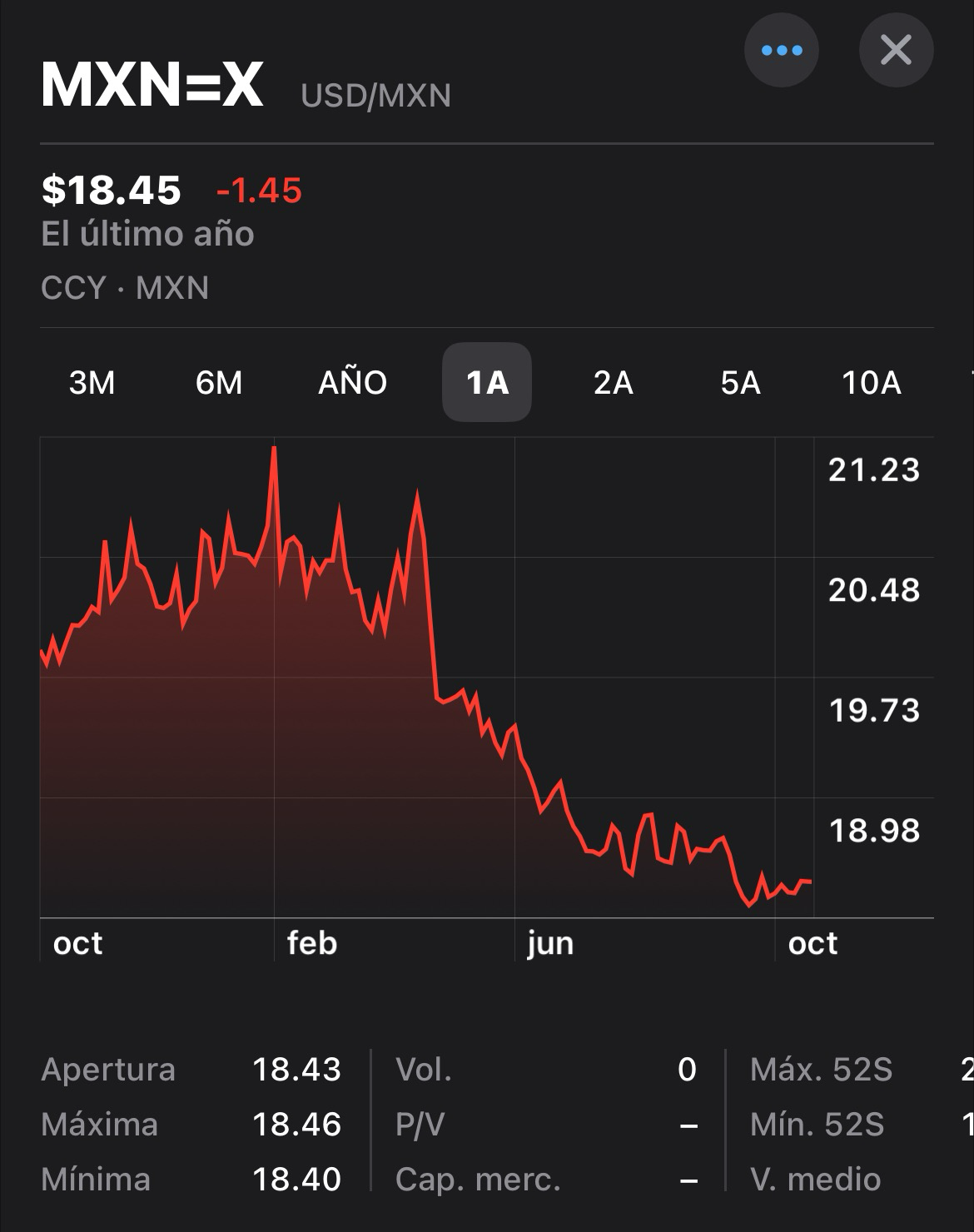The image size is (974, 1232).
Task: Open the three-dot more options menu
Action: 781,51
